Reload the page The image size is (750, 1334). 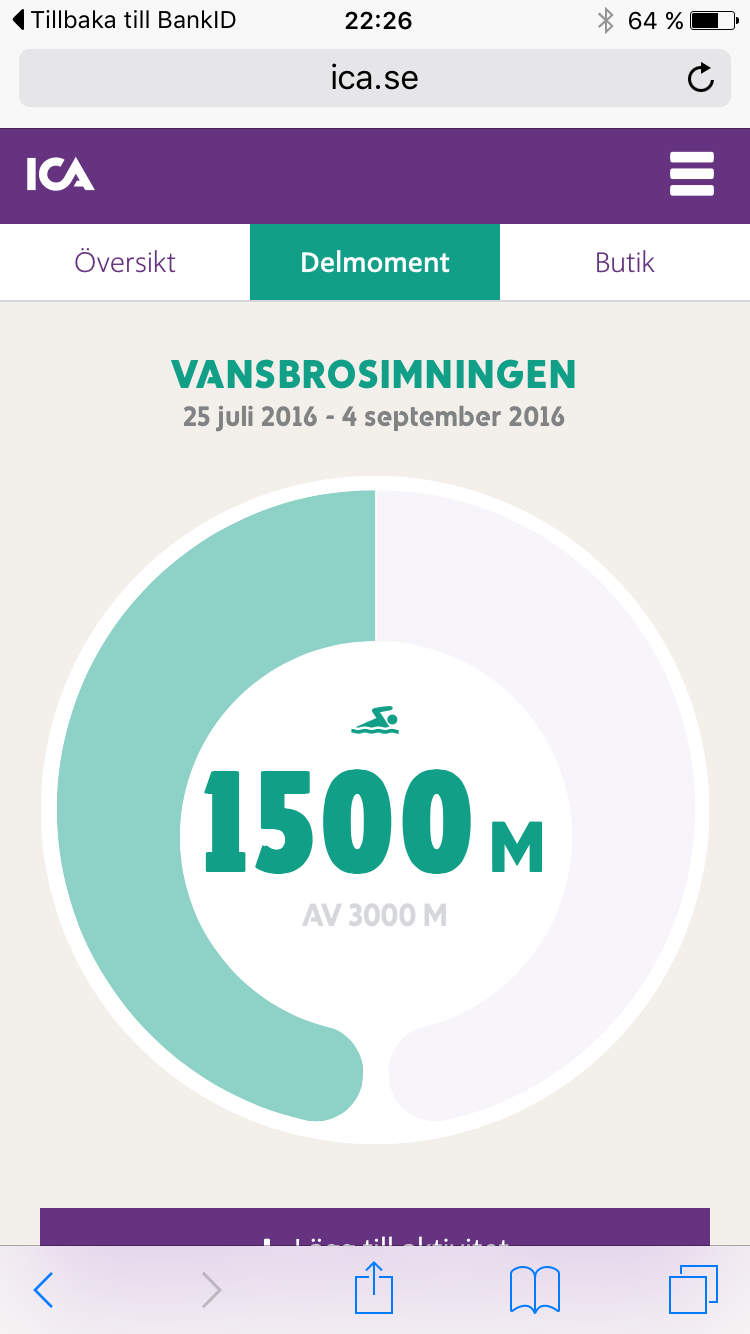701,78
